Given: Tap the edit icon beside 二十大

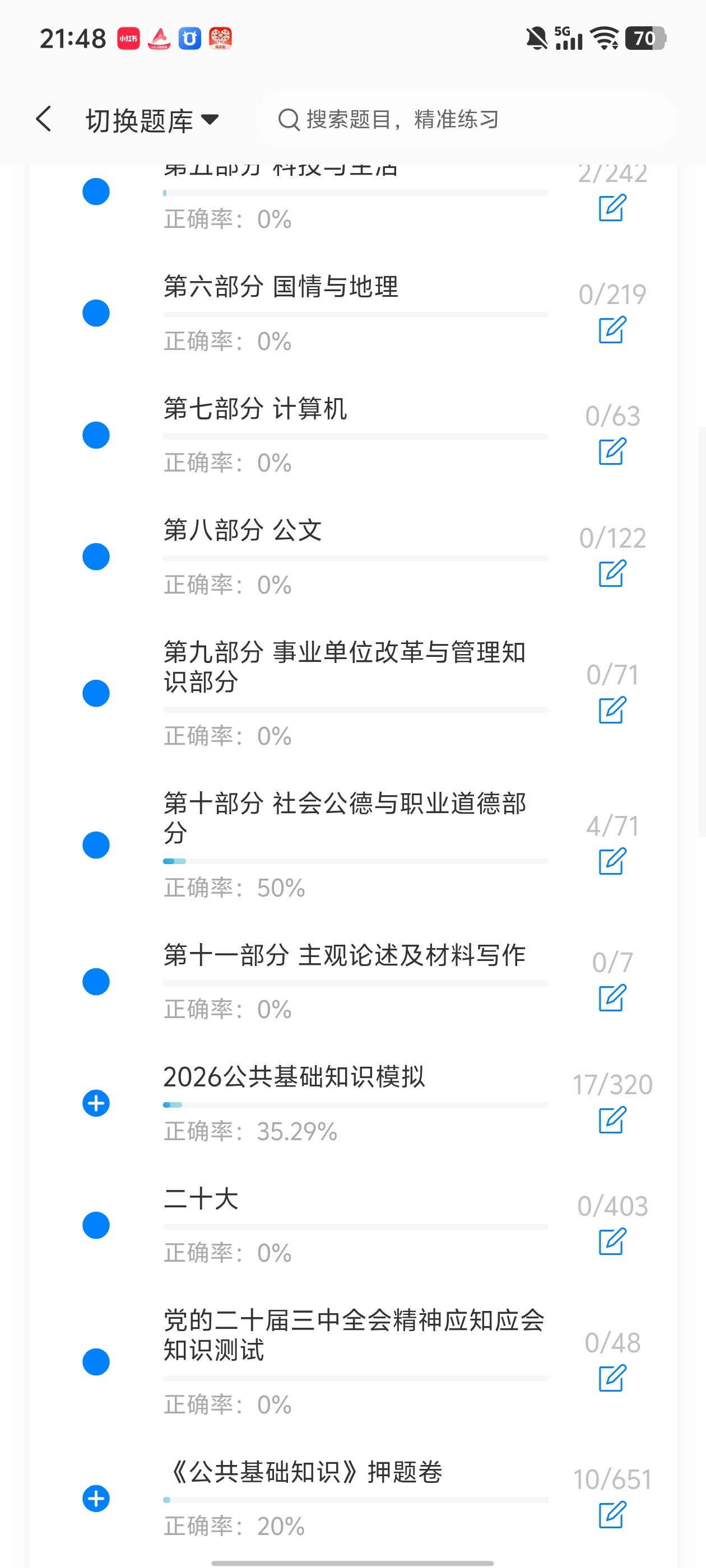Looking at the screenshot, I should 612,1241.
